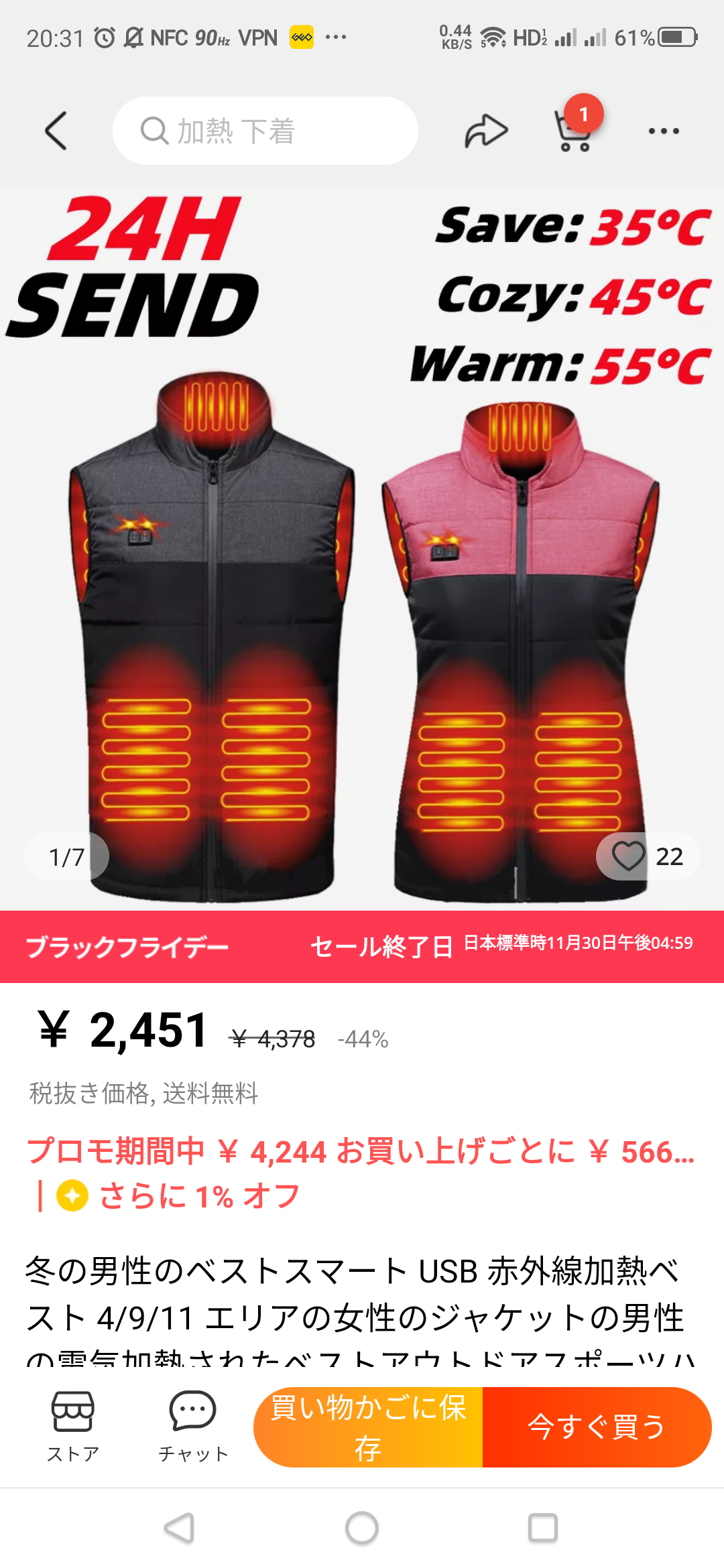Go to the system home screen

pos(362,1528)
